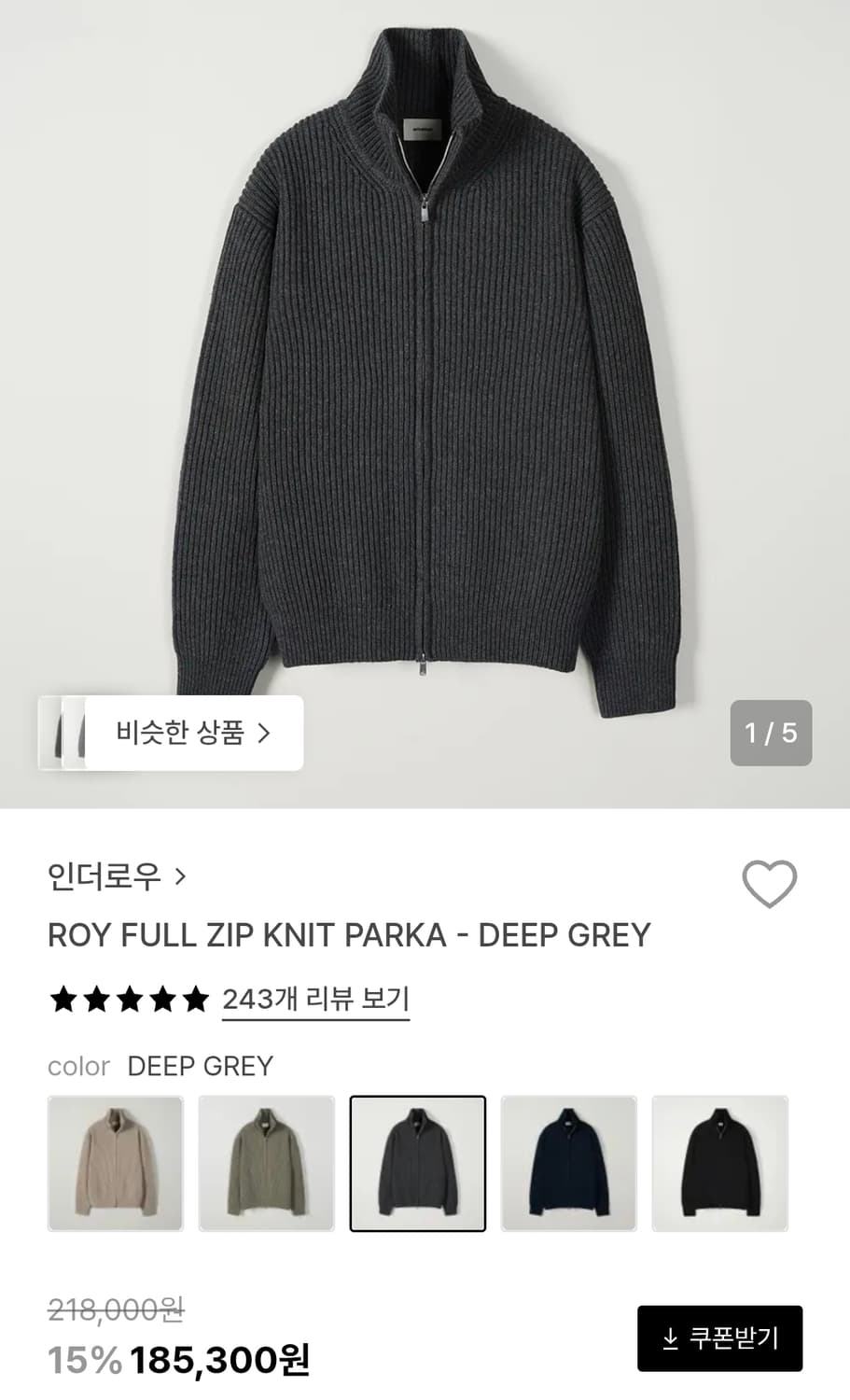The height and width of the screenshot is (1400, 850).
Task: Select the navy colorway of the knit parka
Action: [569, 1165]
